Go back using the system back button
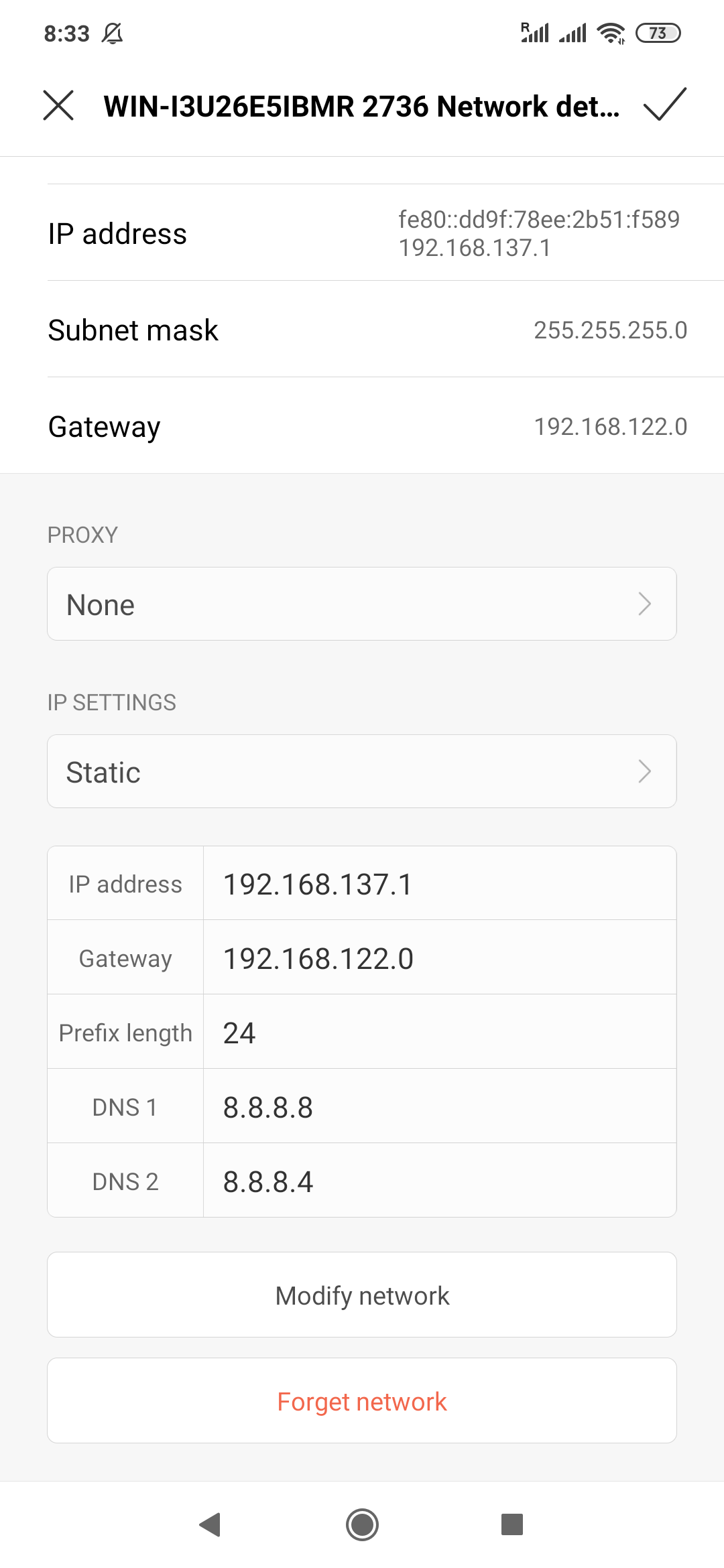Viewport: 724px width, 1568px height. point(210,1524)
